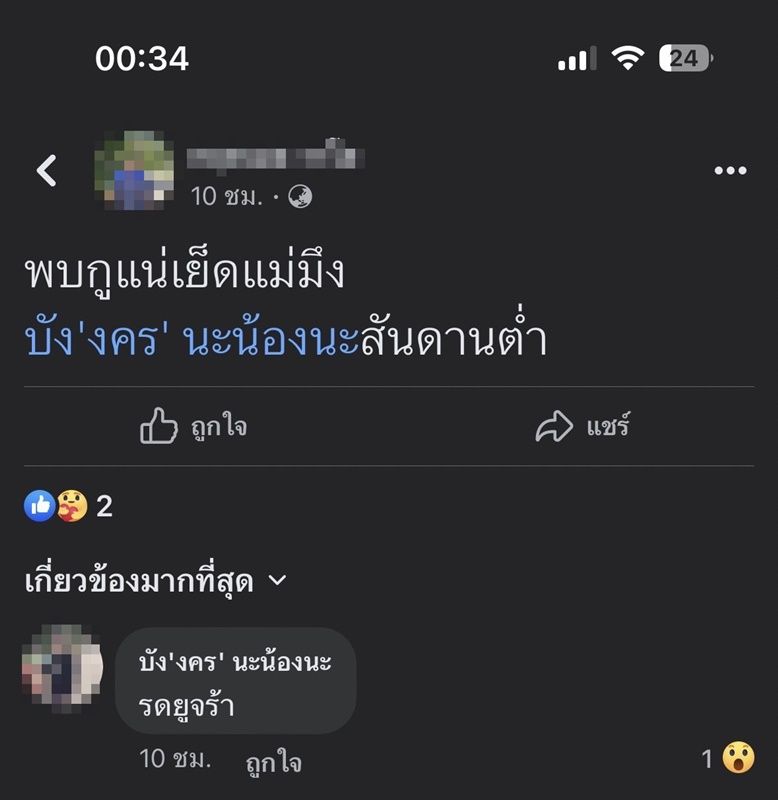Open the blue tagged name in the post
The height and width of the screenshot is (800, 778).
[x=190, y=340]
